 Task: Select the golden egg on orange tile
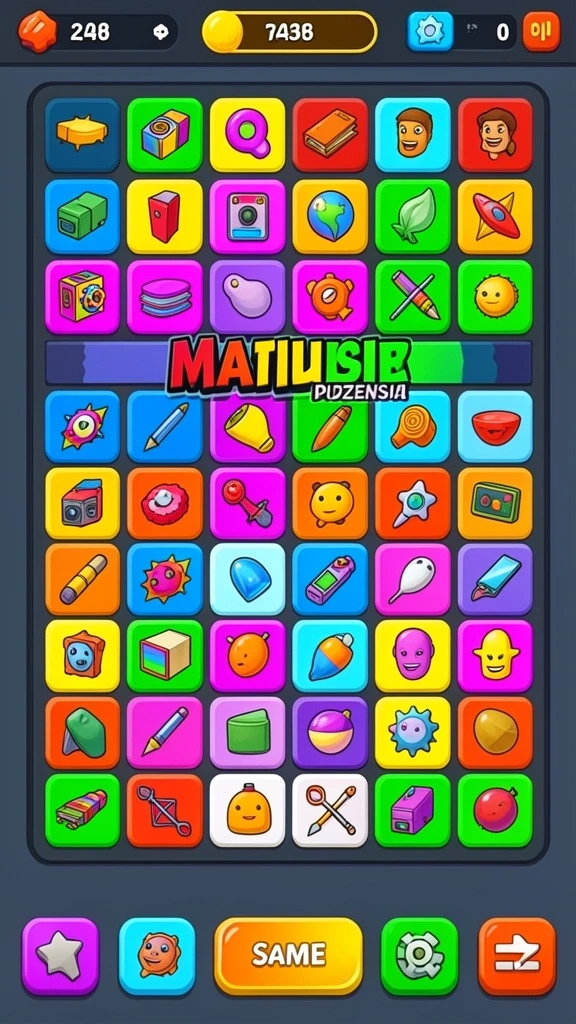pos(495,733)
